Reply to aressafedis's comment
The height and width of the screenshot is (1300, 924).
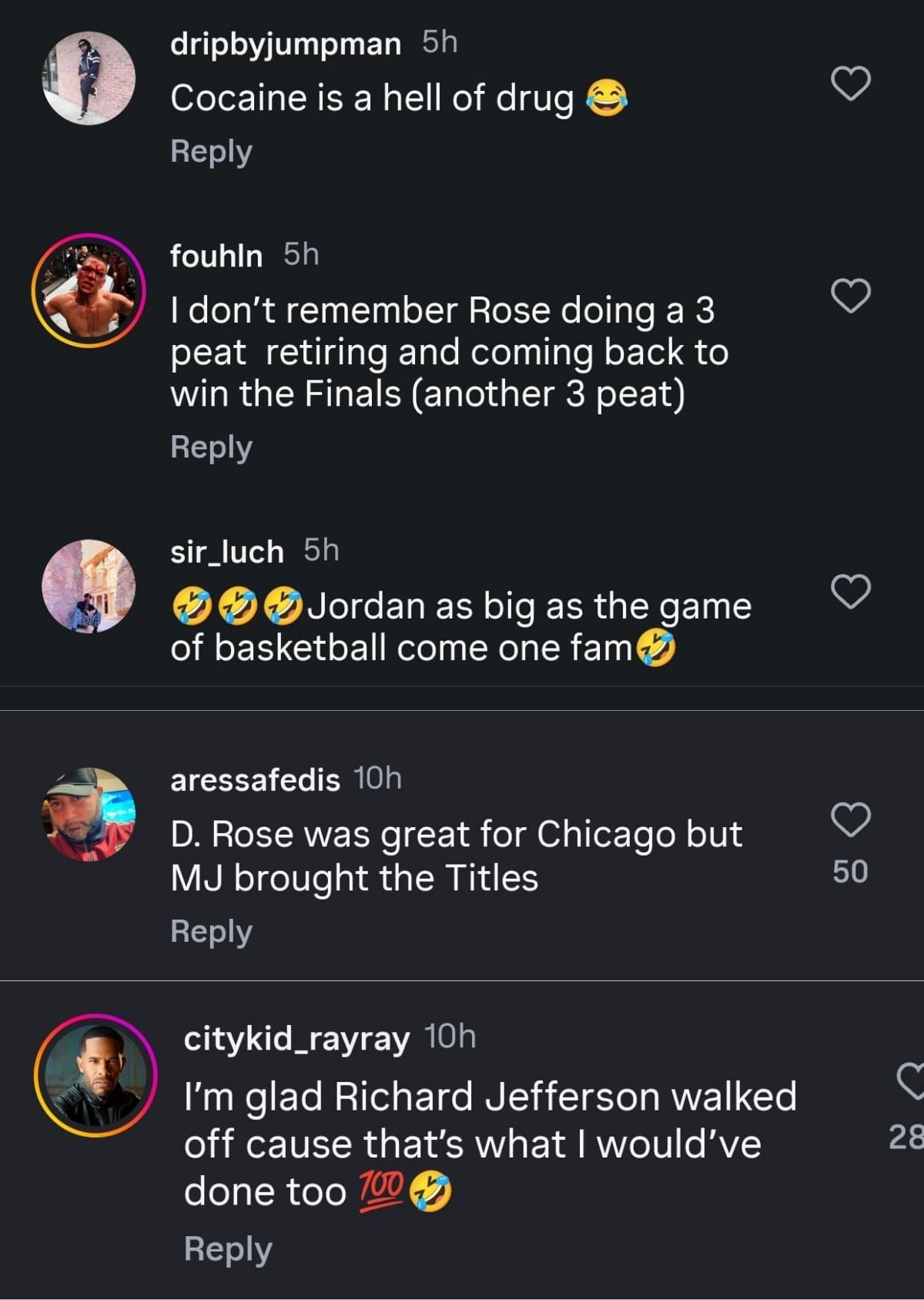211,930
